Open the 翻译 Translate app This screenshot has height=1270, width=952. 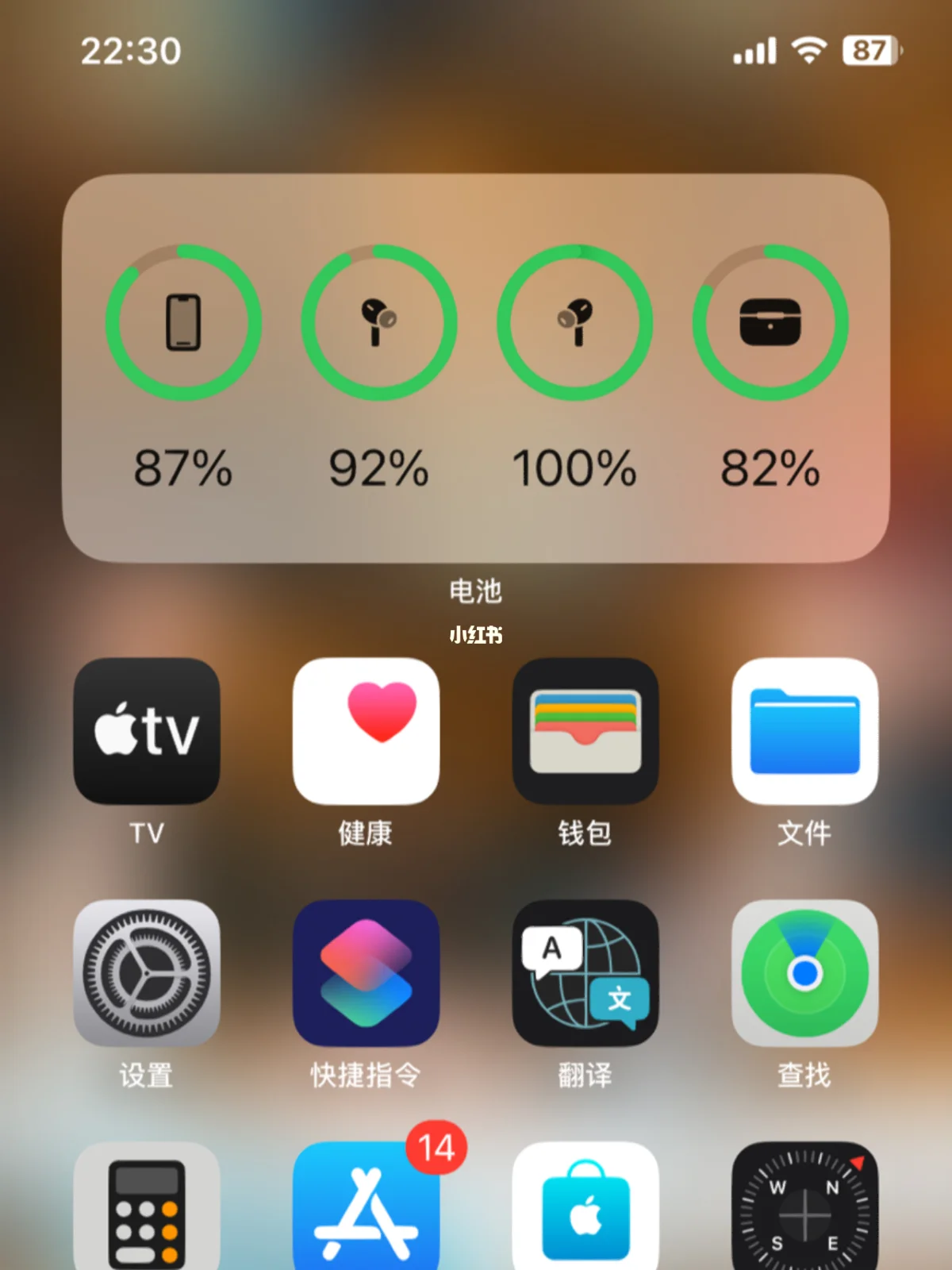click(585, 973)
